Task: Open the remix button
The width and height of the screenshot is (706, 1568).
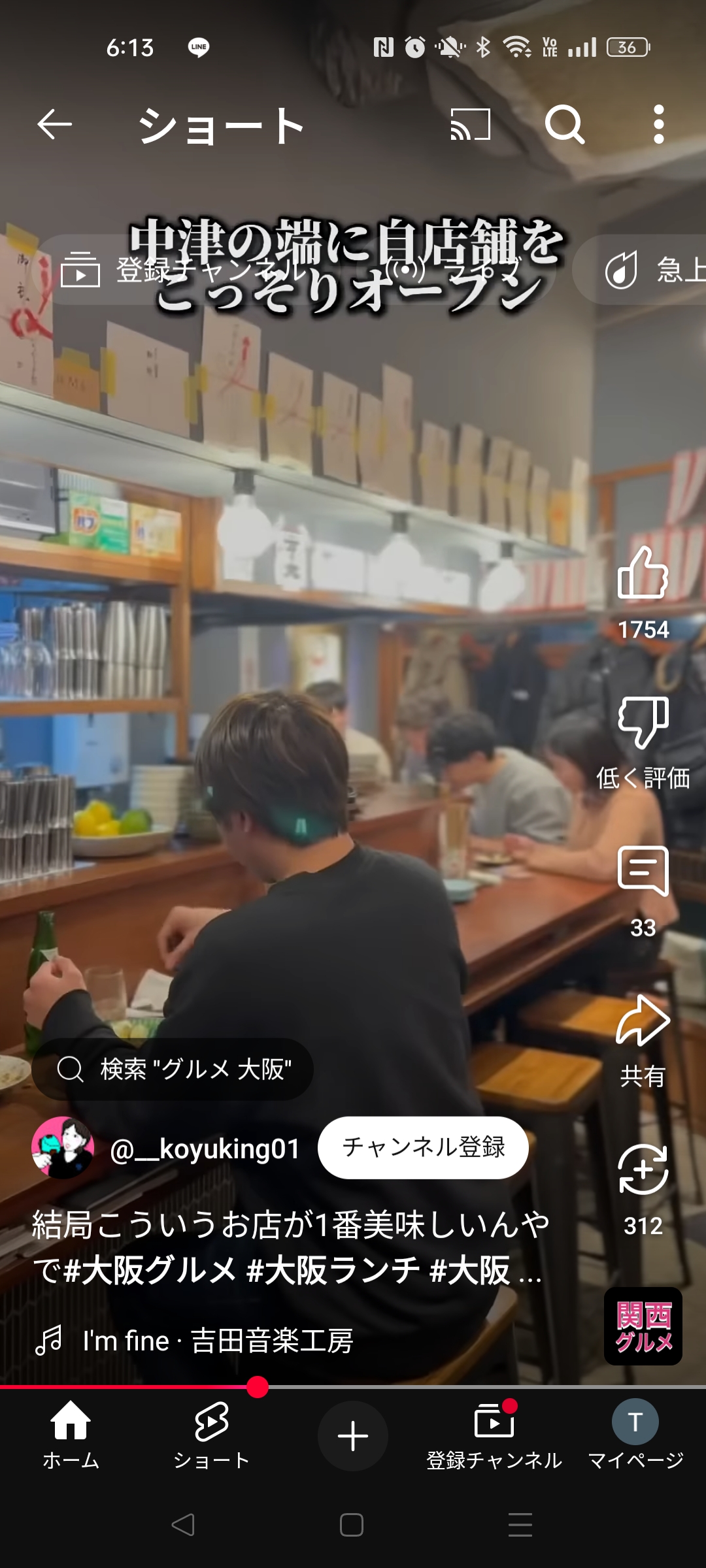Action: tap(643, 1170)
